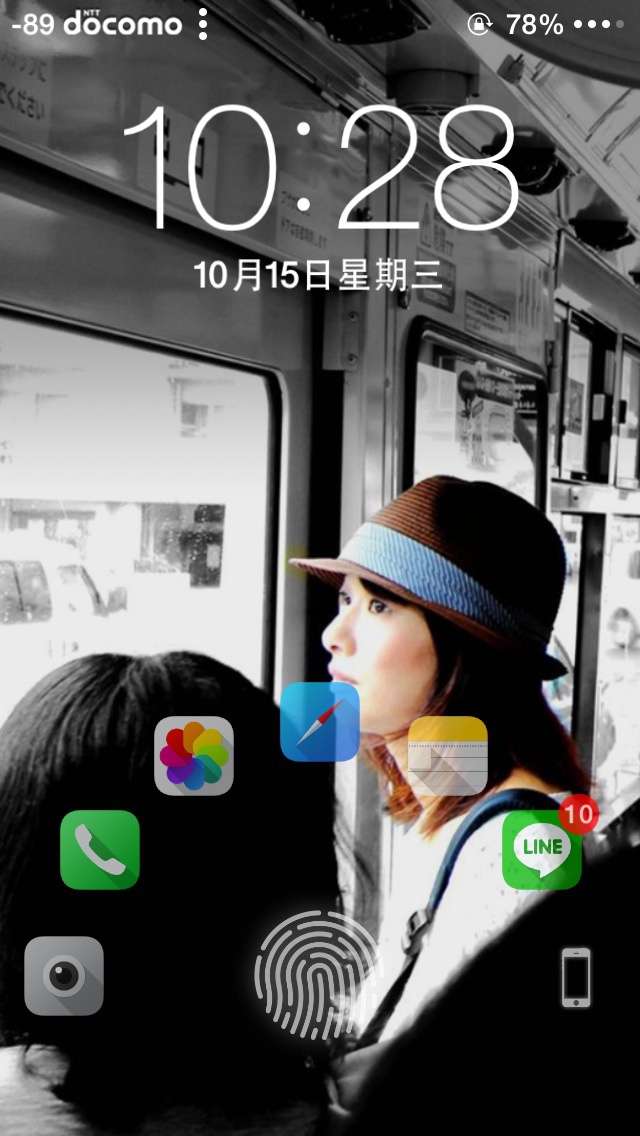Launch the Camera app
The image size is (640, 1136).
pyautogui.click(x=64, y=976)
